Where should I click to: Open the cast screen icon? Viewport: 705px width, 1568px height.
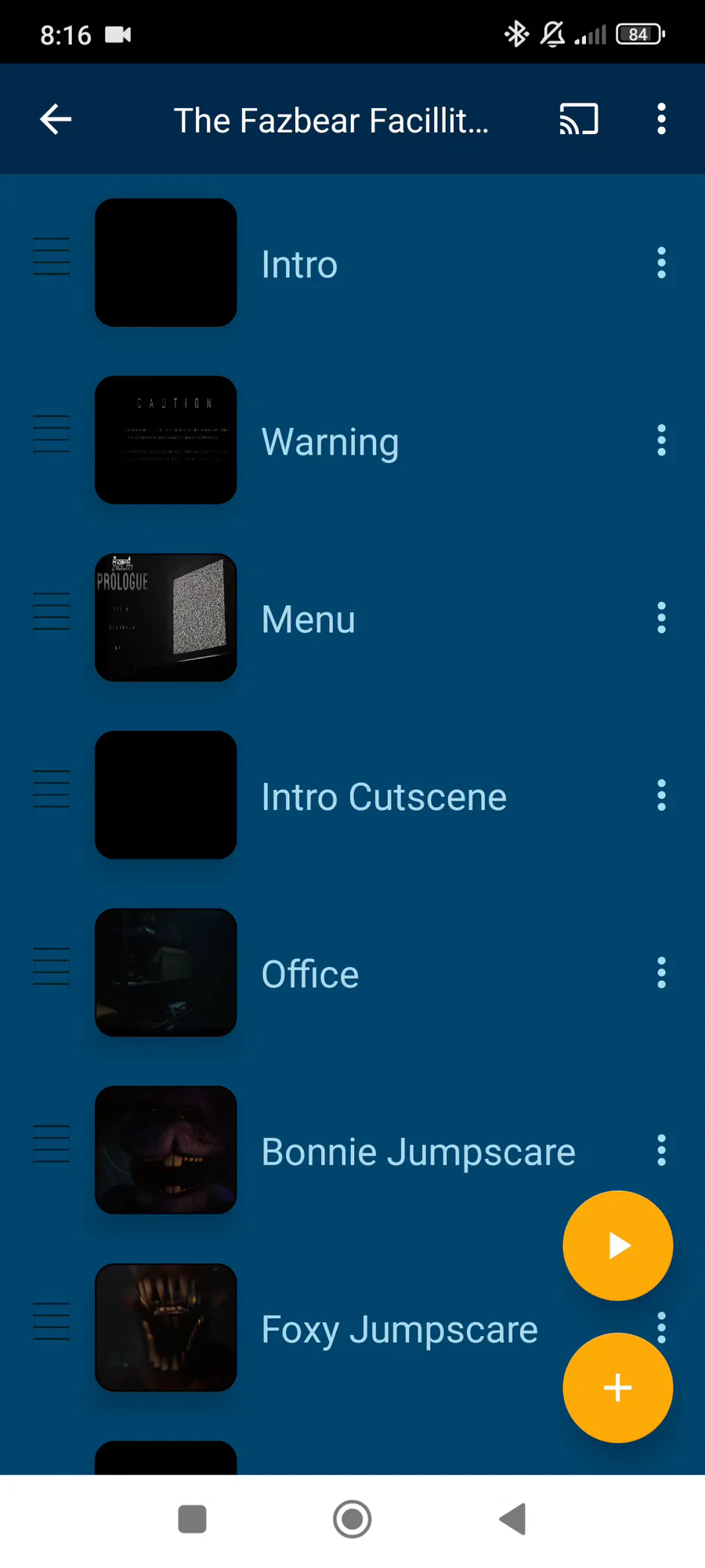(578, 119)
